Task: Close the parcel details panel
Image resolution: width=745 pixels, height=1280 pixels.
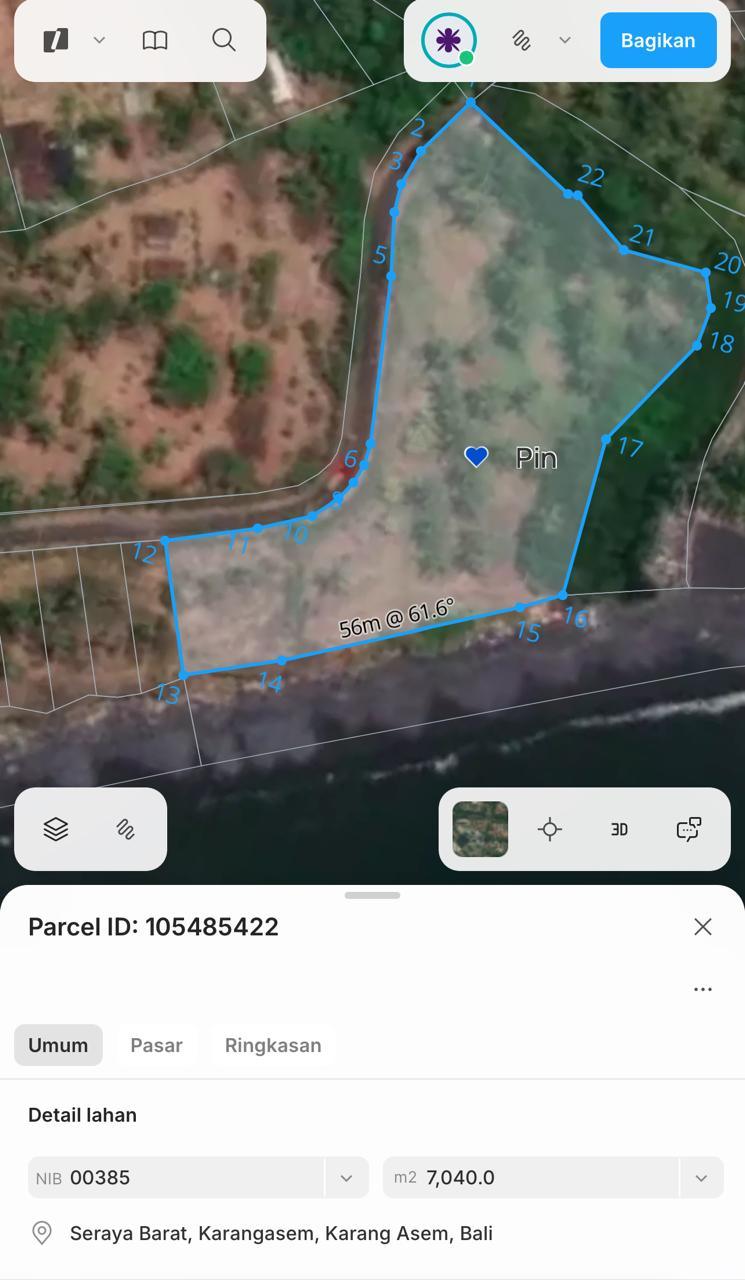Action: [x=703, y=927]
